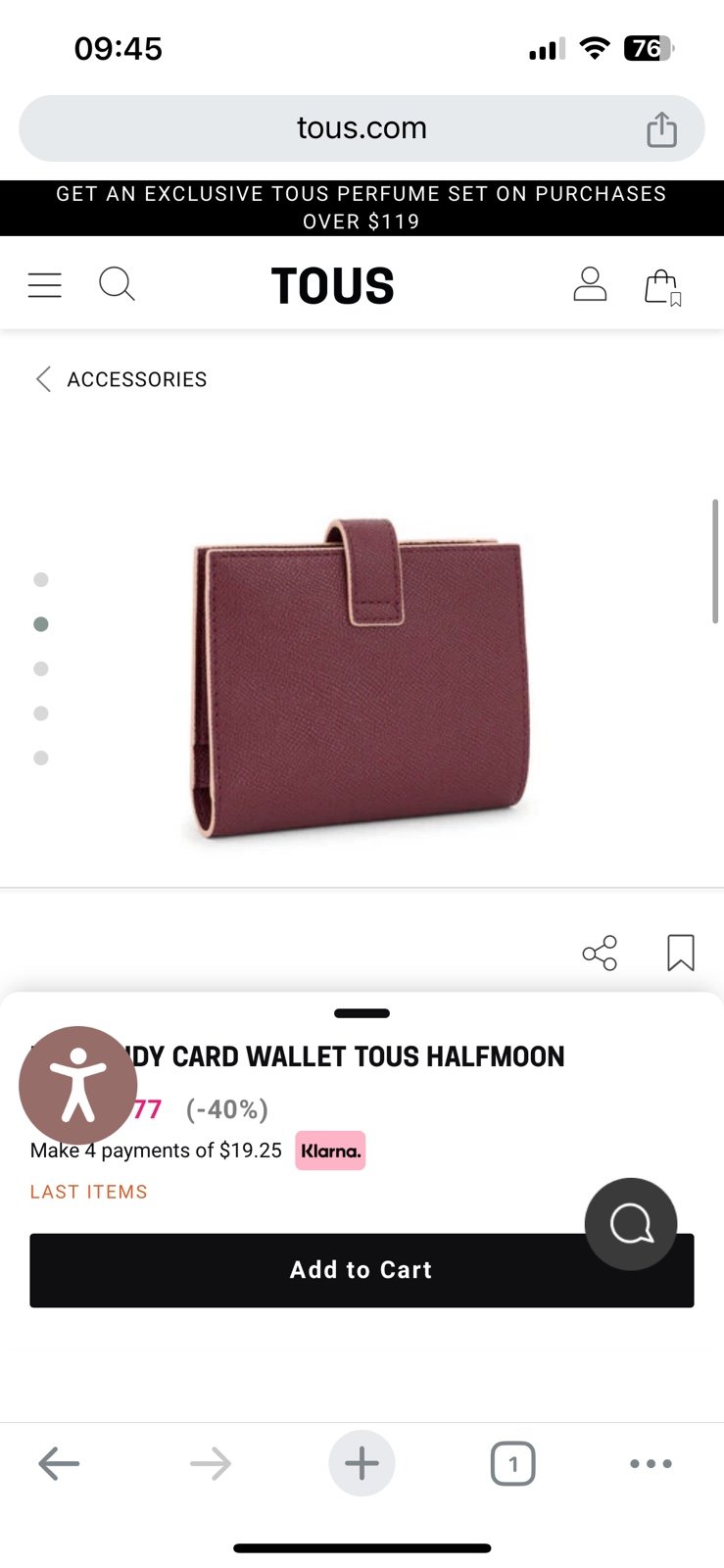
Task: Tap the TOUS logo to go home
Action: (333, 286)
